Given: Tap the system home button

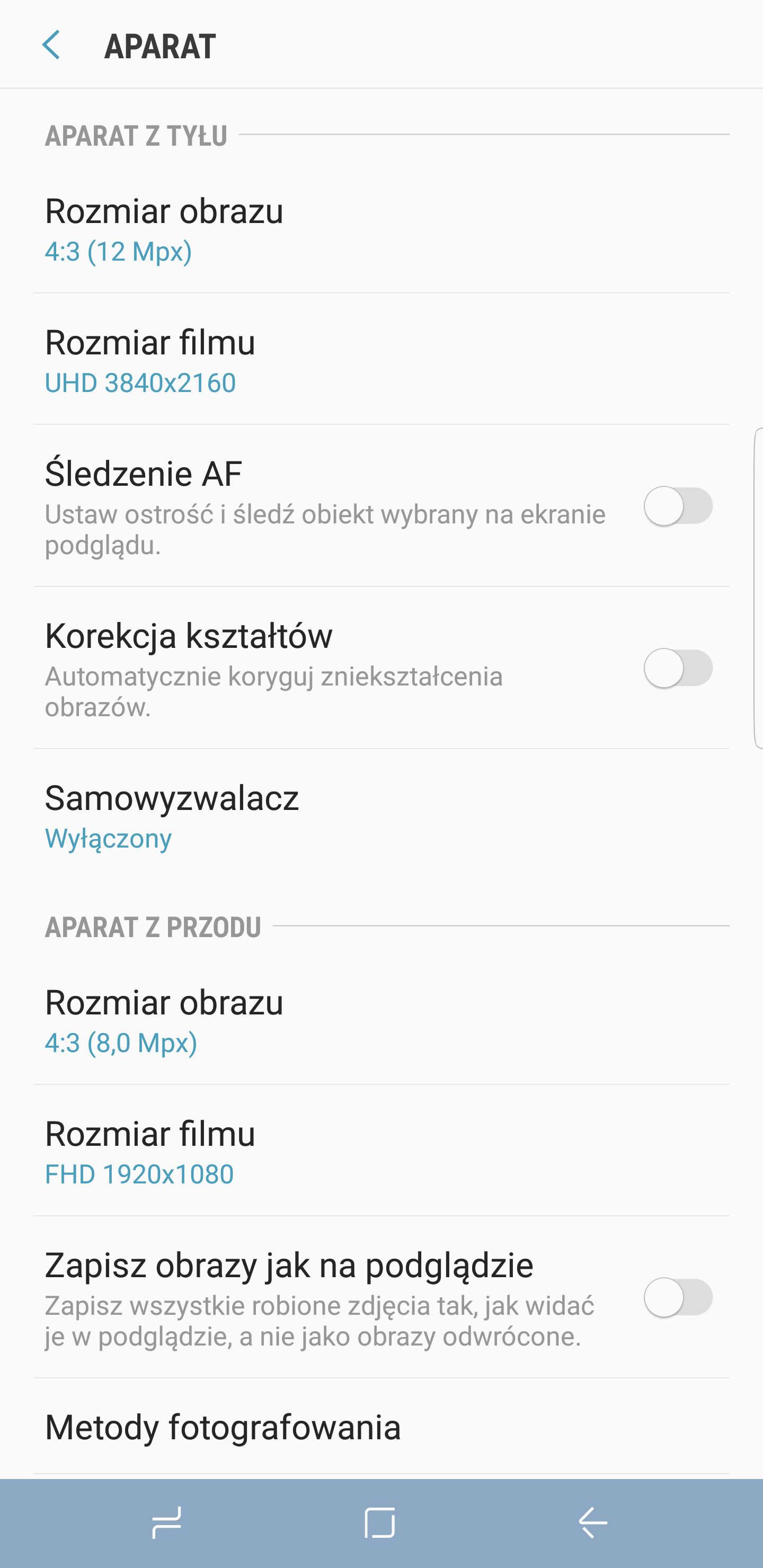Looking at the screenshot, I should pos(380,1524).
